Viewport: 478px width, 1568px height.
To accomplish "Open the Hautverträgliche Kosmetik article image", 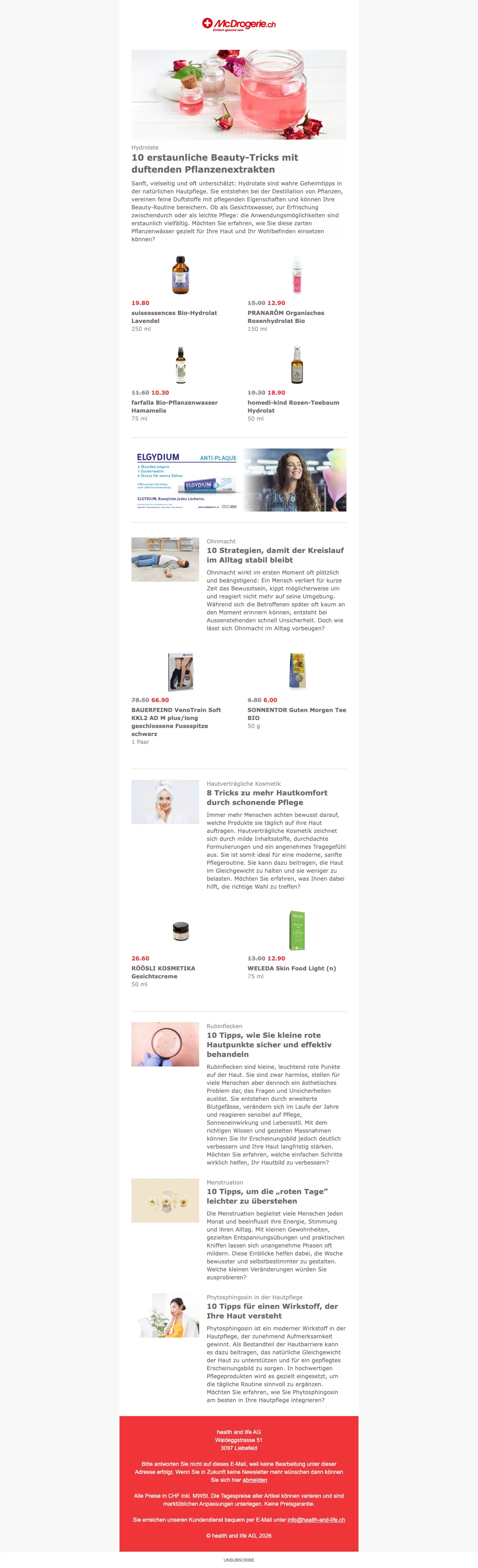I will (165, 802).
